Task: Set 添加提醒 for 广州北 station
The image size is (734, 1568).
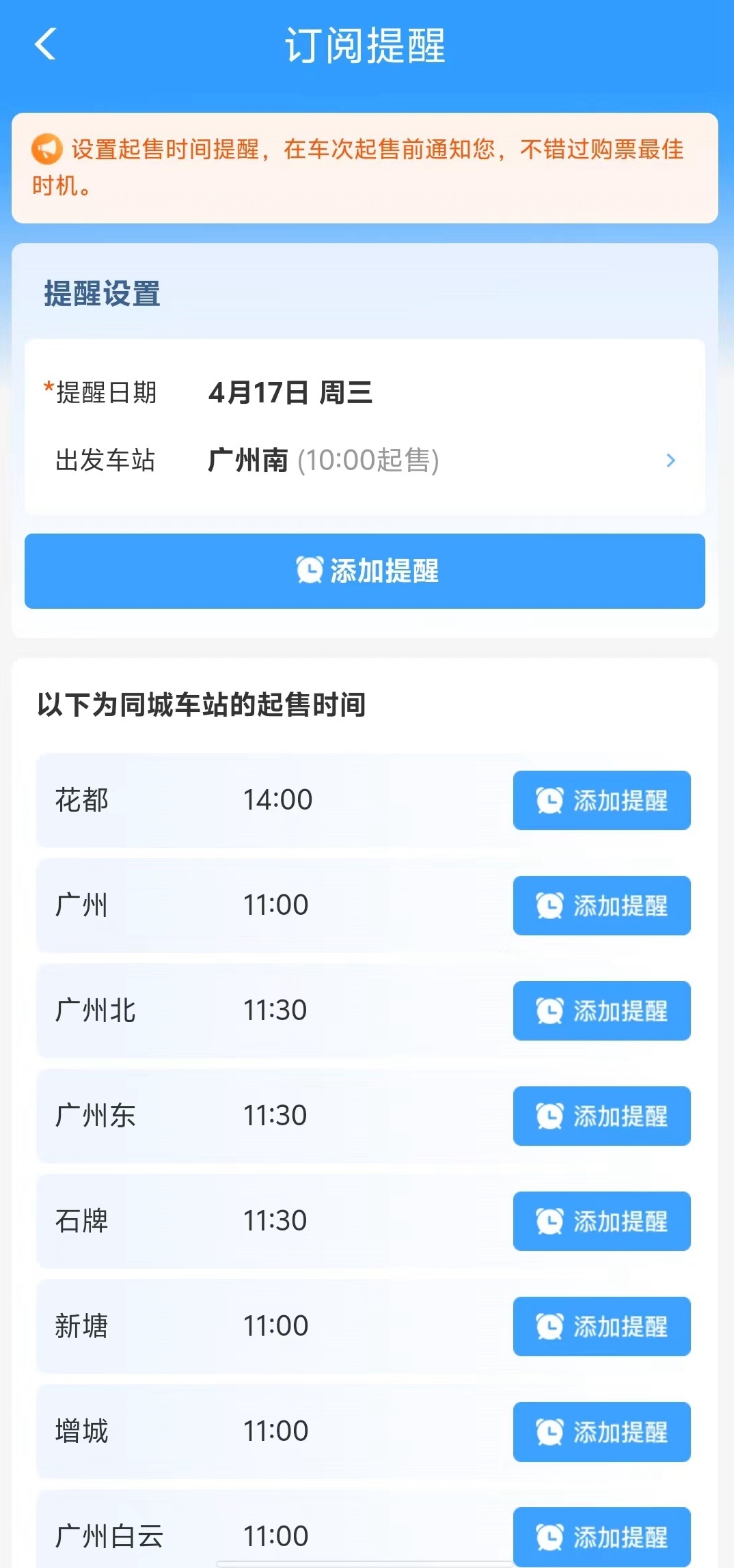Action: [601, 1011]
